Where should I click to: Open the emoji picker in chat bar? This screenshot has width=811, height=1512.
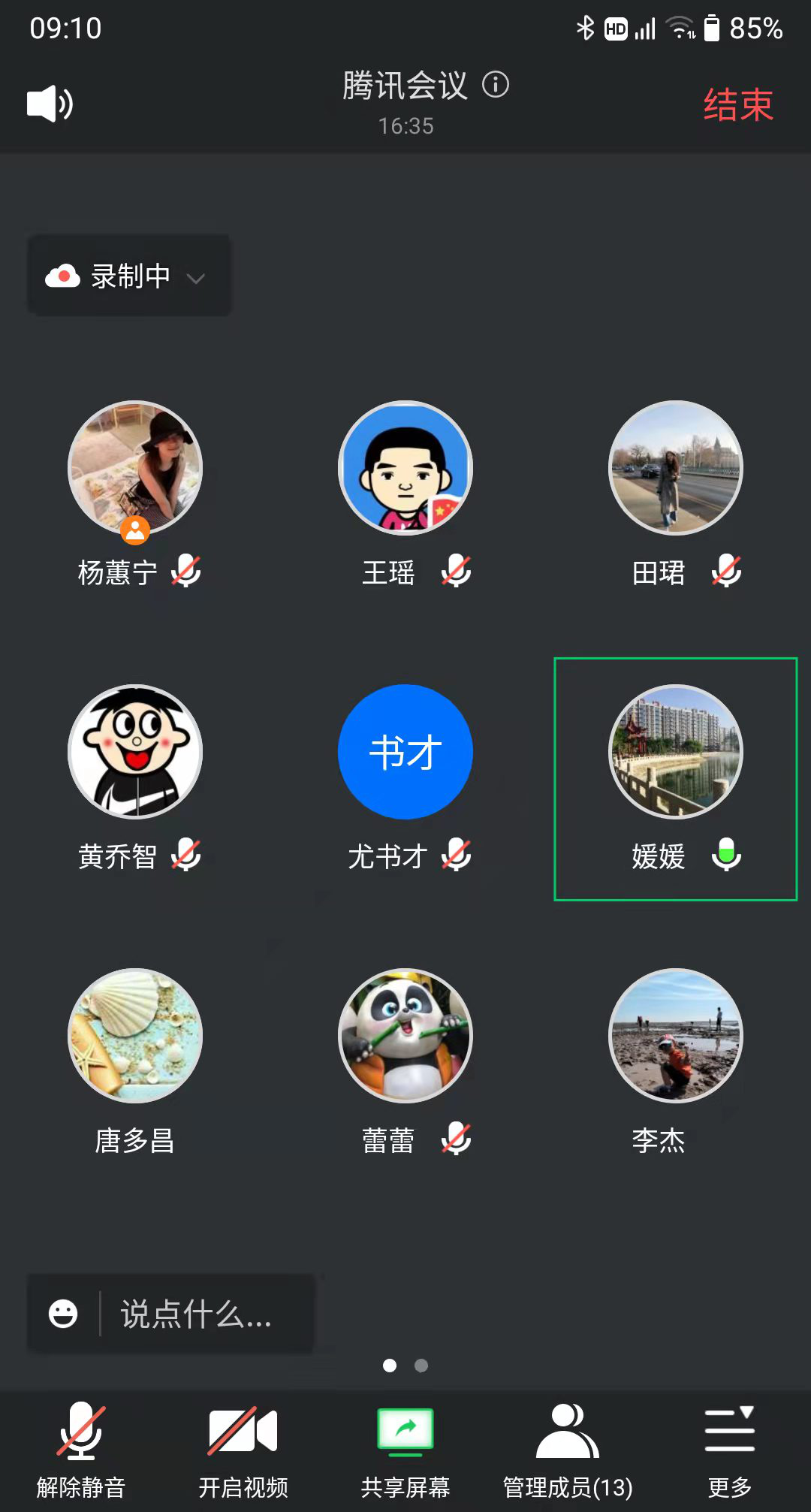coord(63,1314)
